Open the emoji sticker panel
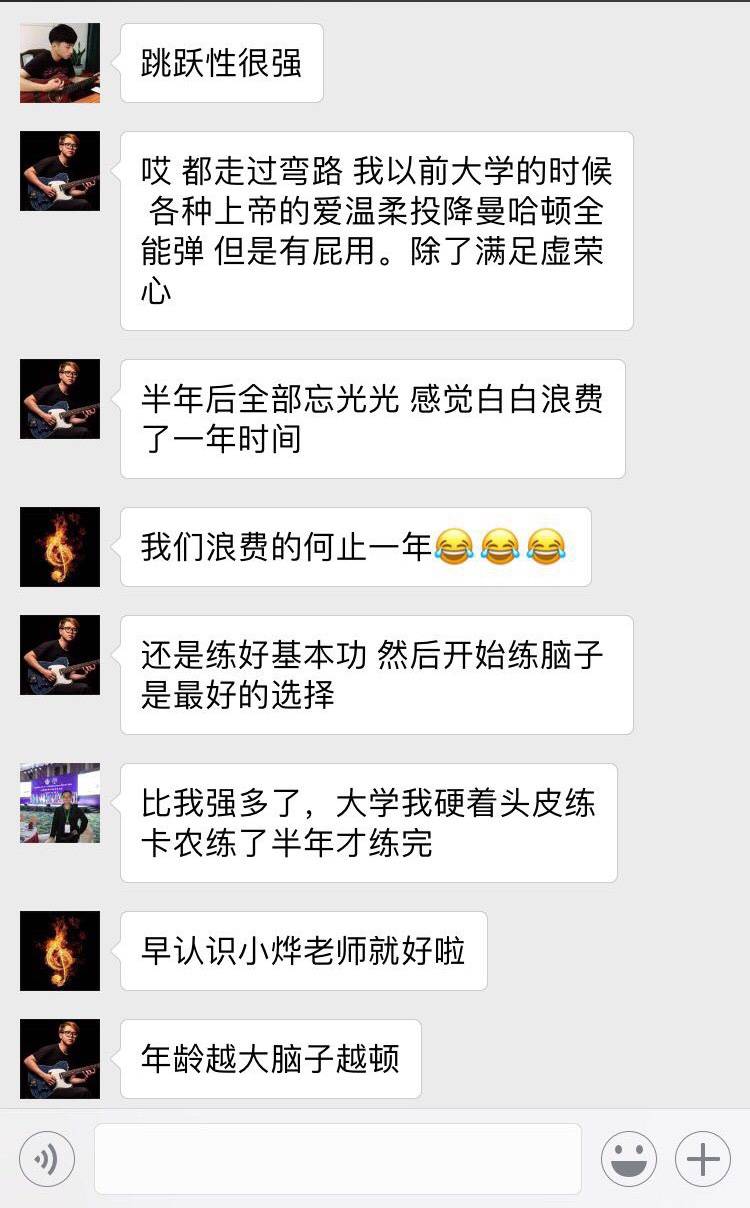Screen dimensions: 750x1208 coord(628,1159)
